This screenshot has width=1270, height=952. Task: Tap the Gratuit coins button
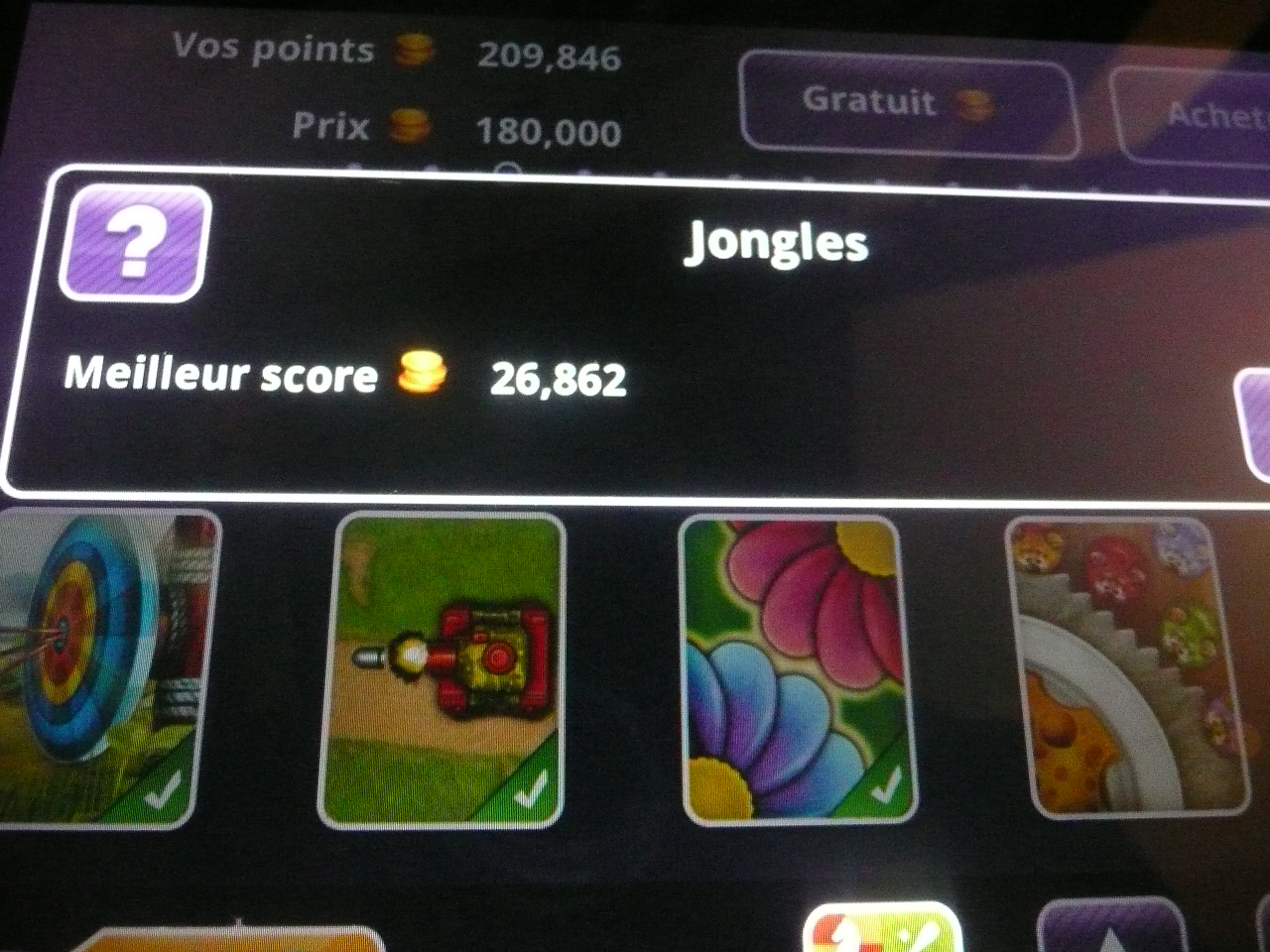tap(908, 105)
